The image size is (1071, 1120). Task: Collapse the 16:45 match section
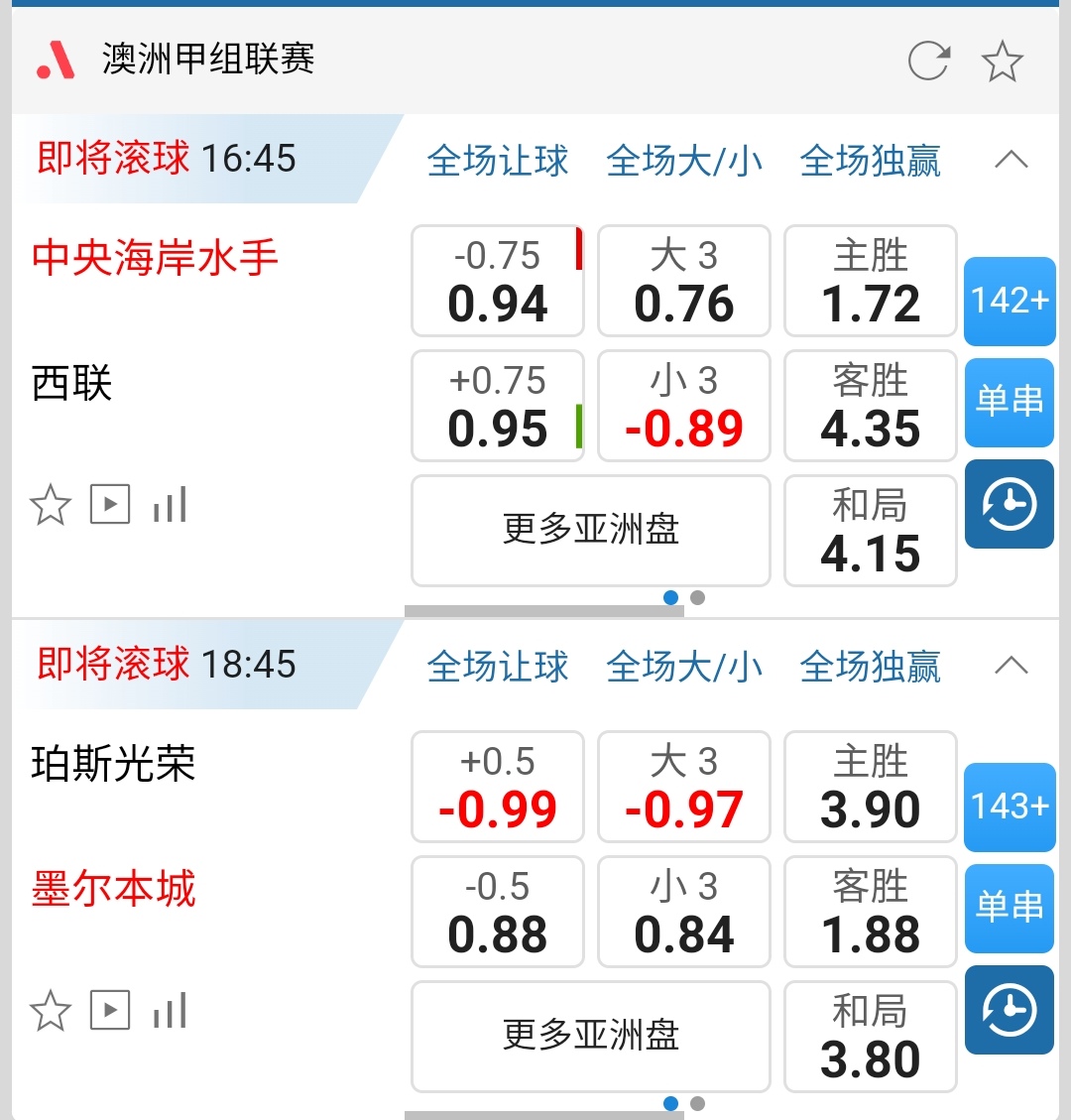[1011, 160]
